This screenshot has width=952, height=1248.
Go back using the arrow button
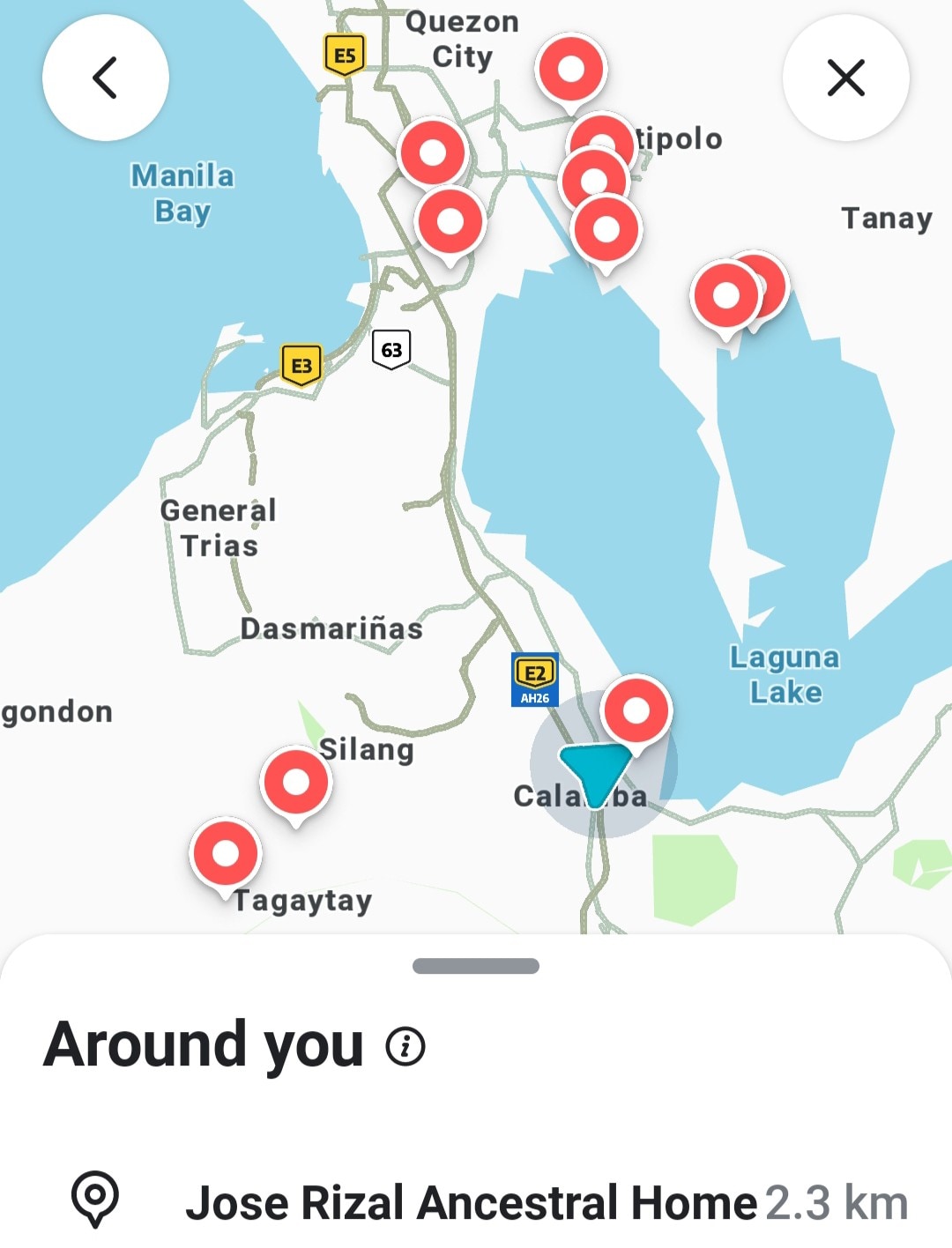[x=105, y=78]
